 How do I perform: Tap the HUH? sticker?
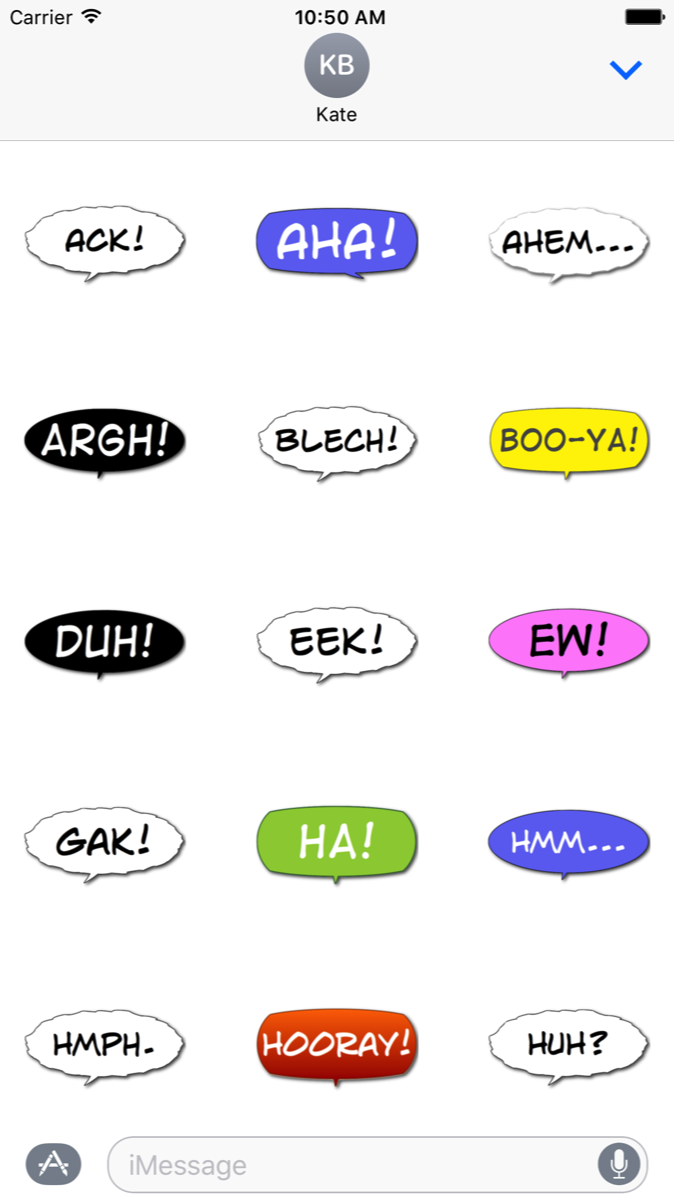coord(568,1044)
